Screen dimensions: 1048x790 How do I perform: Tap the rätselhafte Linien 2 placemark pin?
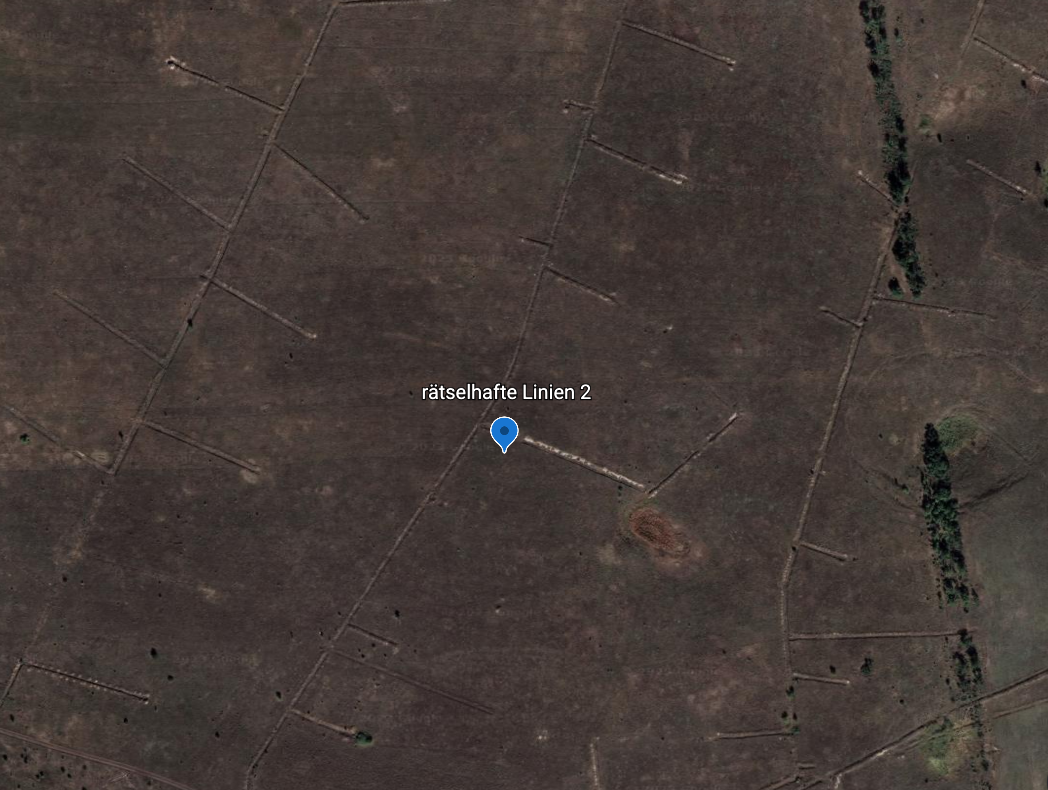(x=504, y=434)
